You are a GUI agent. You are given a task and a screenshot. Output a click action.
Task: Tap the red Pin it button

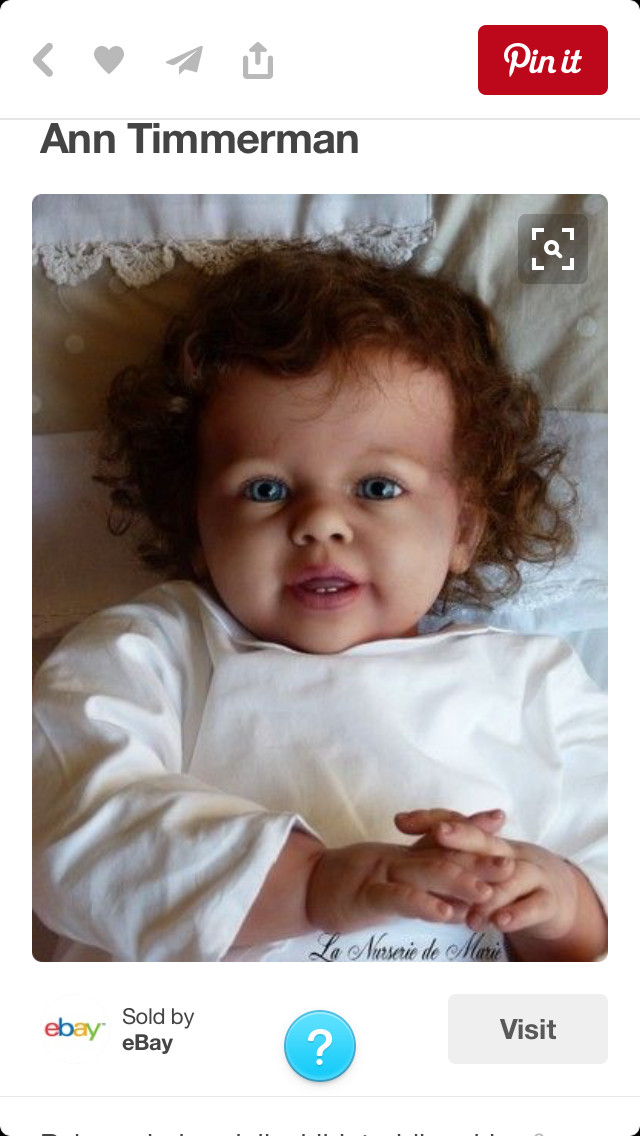(x=542, y=60)
